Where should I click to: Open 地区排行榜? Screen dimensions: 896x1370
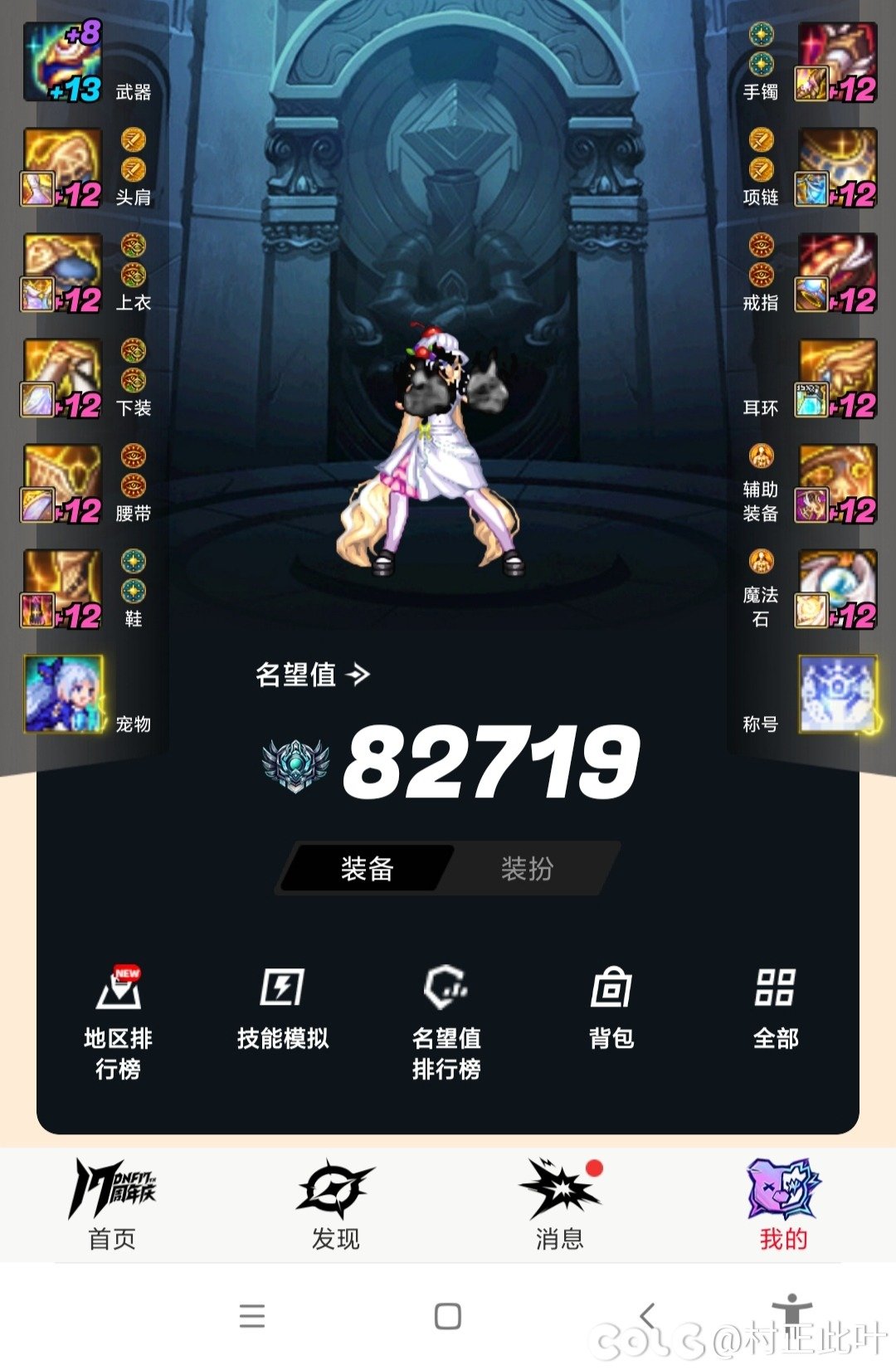coord(119,1021)
